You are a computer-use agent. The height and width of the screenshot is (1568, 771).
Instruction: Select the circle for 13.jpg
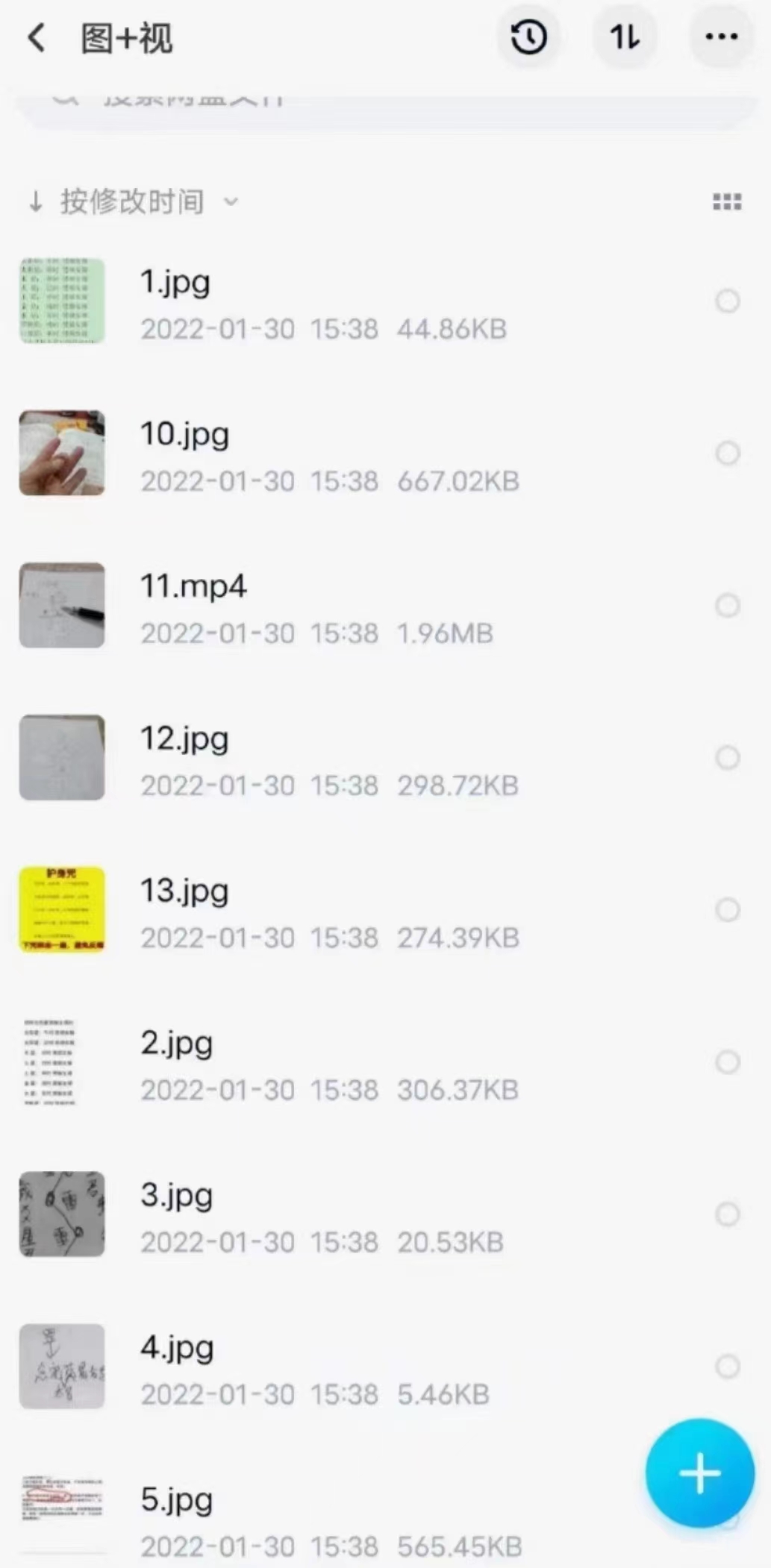(728, 909)
